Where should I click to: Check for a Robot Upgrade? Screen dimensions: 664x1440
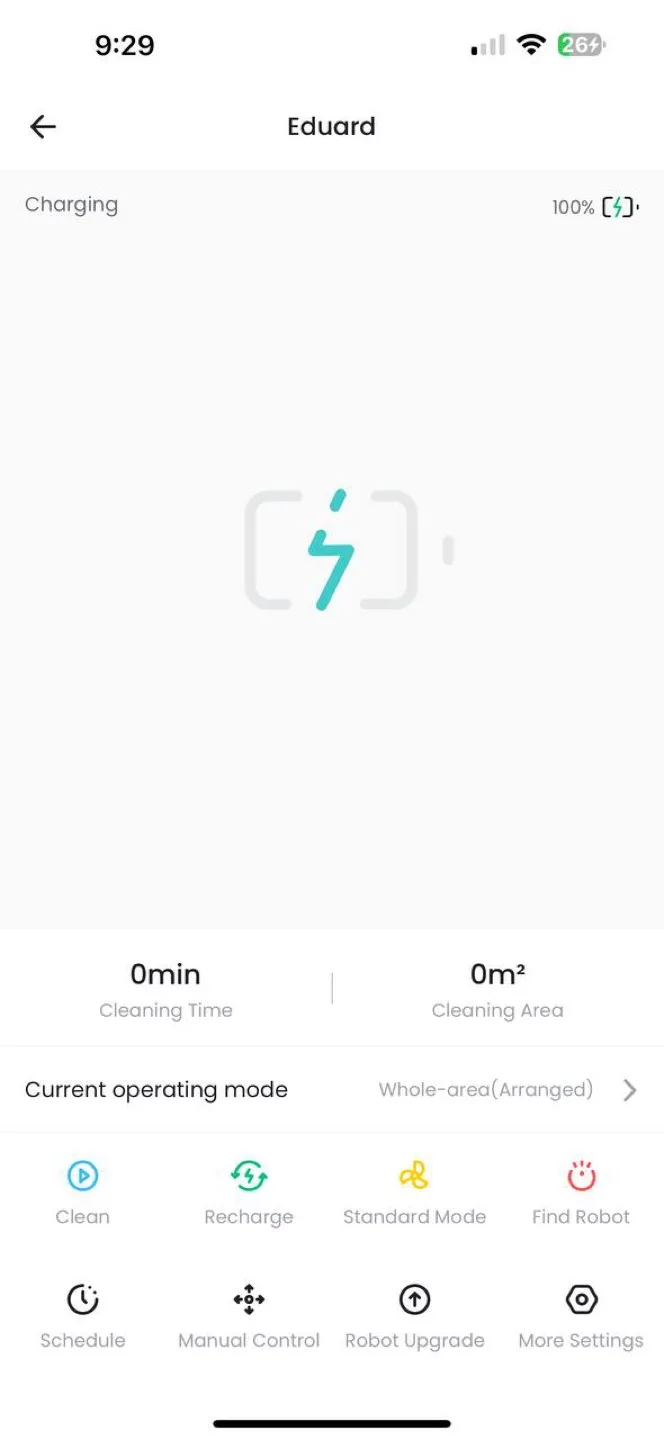click(414, 1314)
